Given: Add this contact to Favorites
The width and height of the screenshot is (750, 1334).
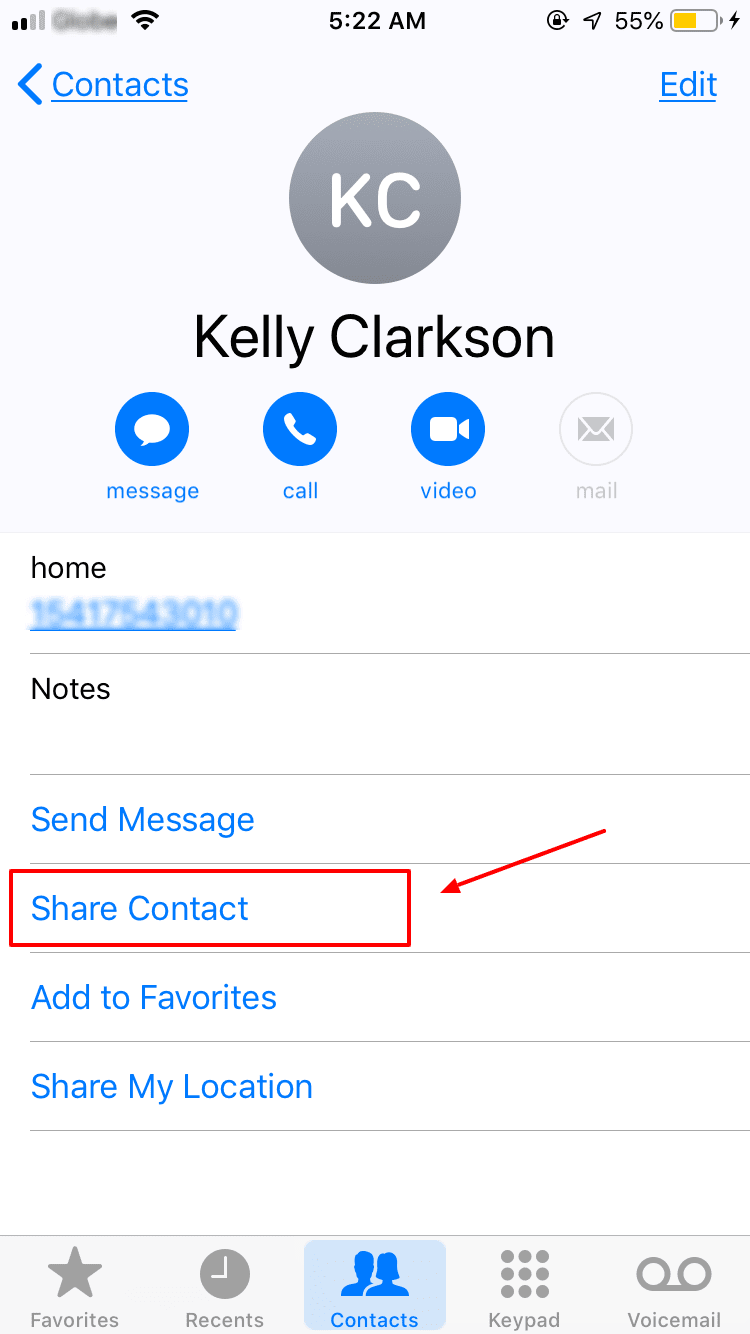Looking at the screenshot, I should pos(154,998).
